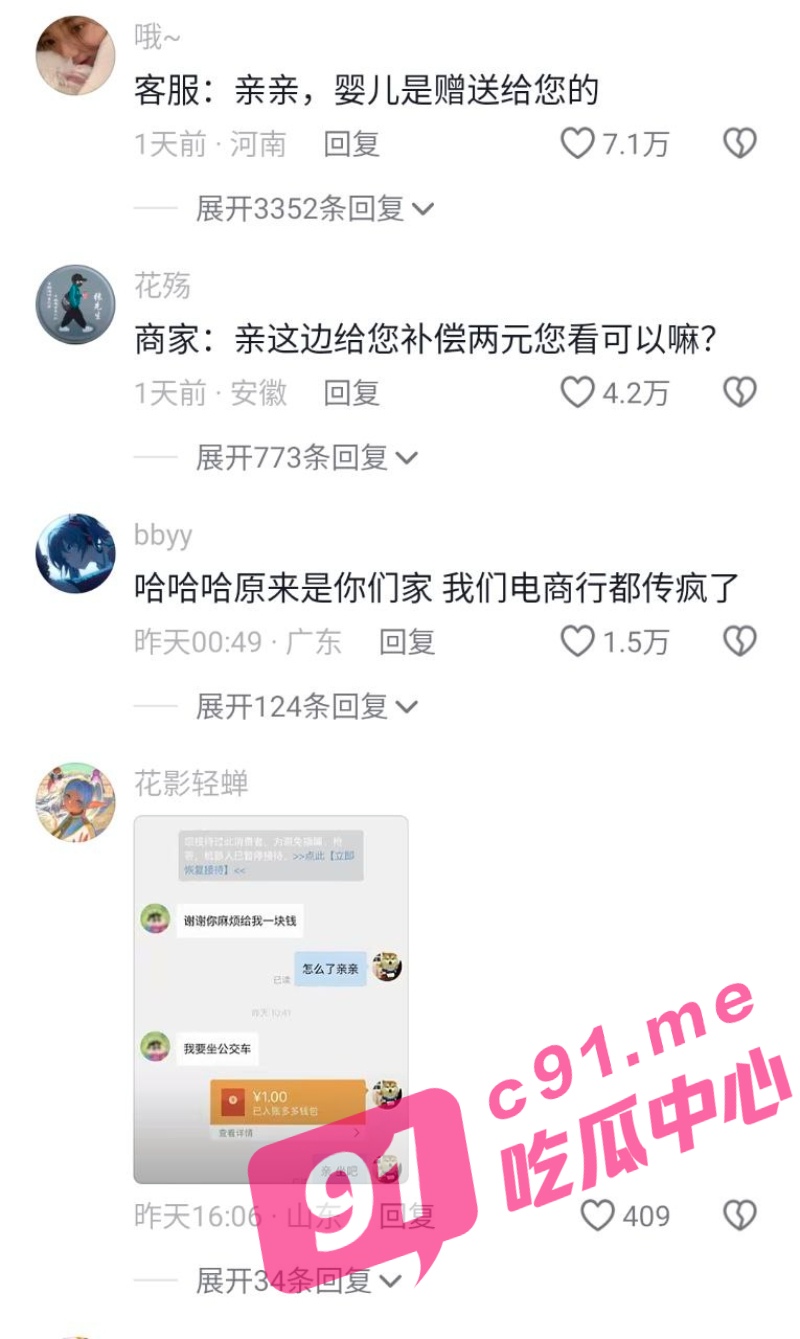Like 花殇's comment with 4.2万 likes

577,393
